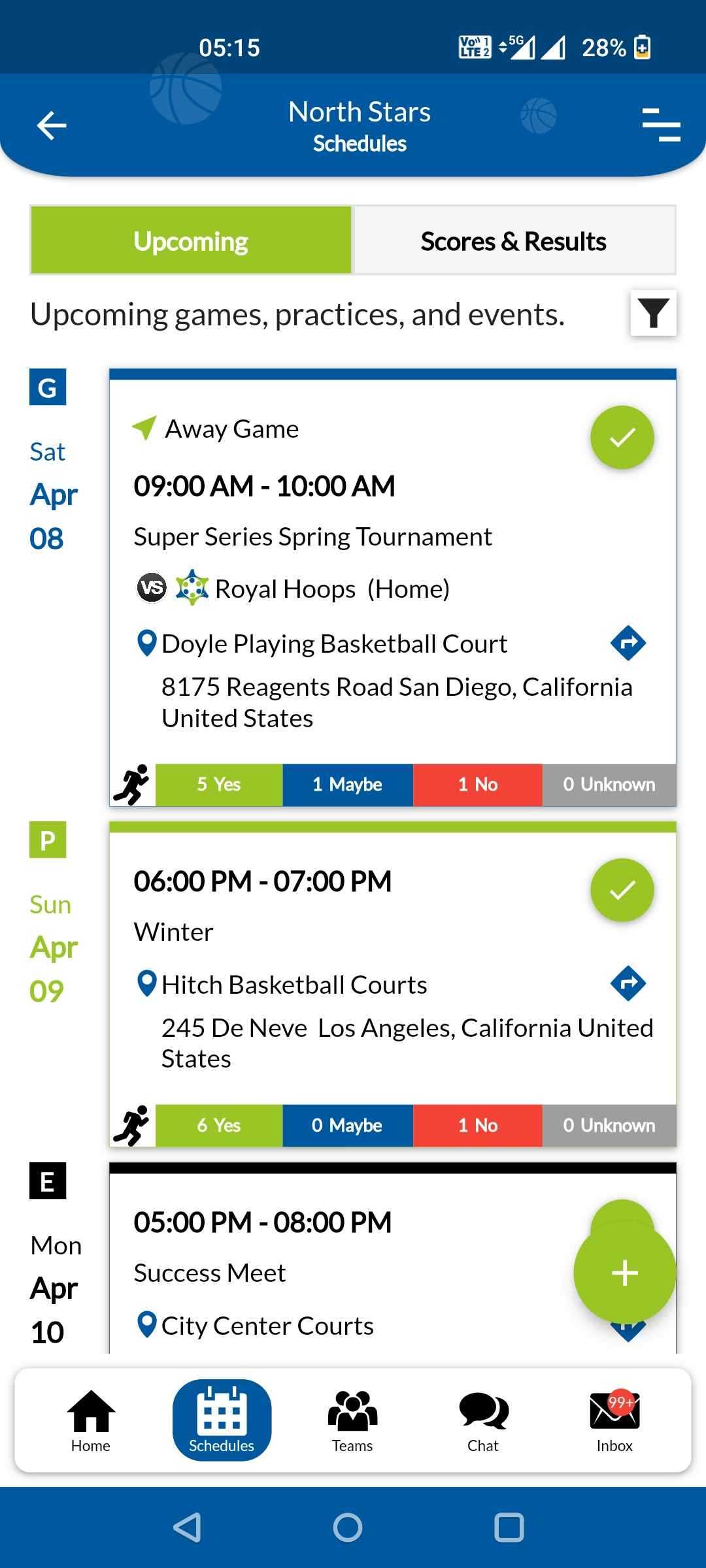The width and height of the screenshot is (706, 1568).
Task: Switch to the Scores & Results tab
Action: (514, 241)
